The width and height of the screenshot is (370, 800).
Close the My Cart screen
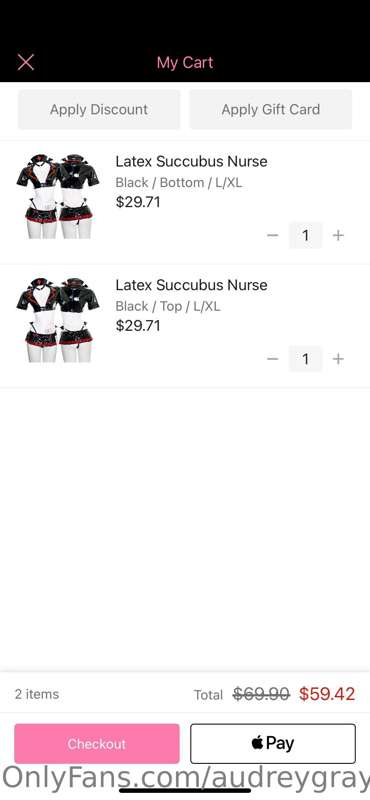tap(26, 63)
